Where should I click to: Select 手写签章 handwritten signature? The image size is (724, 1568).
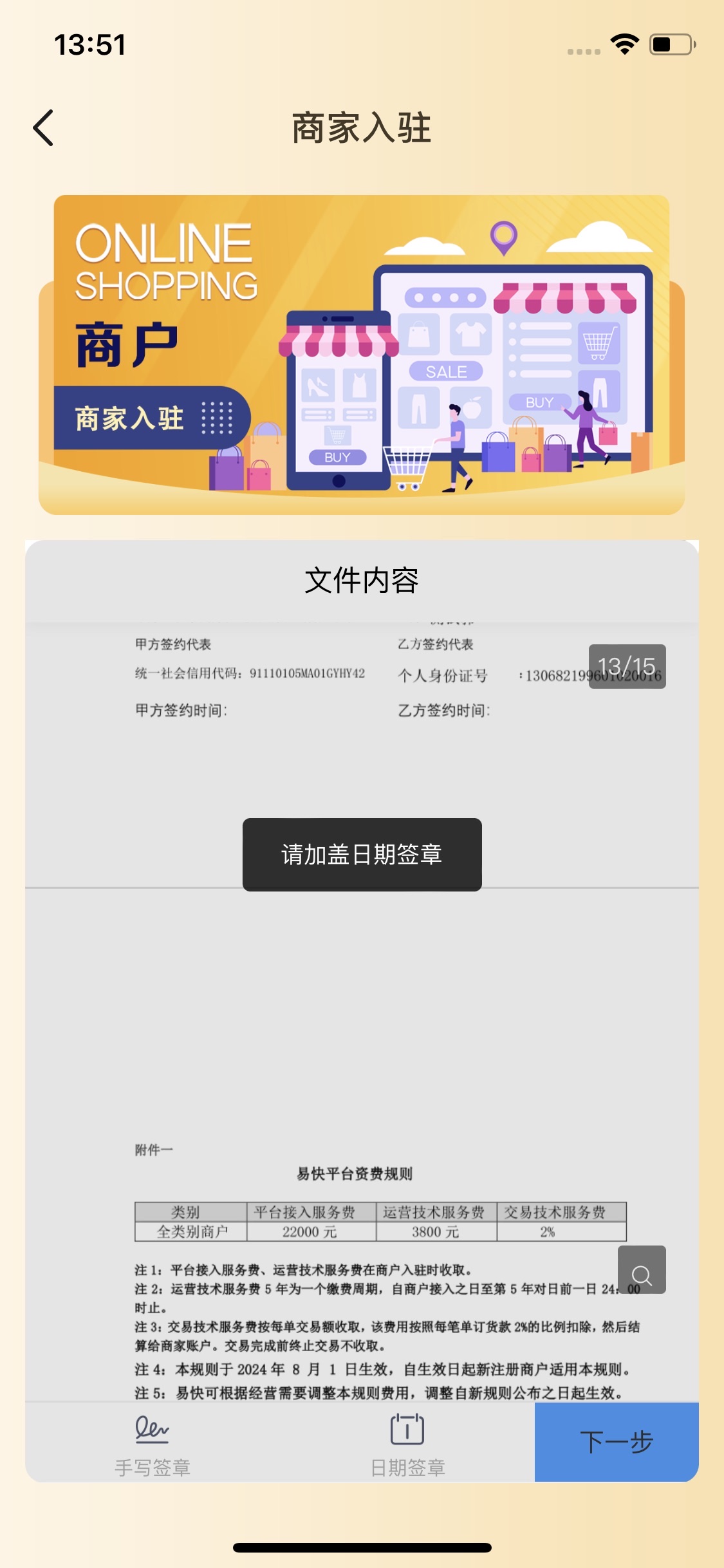tap(153, 1443)
